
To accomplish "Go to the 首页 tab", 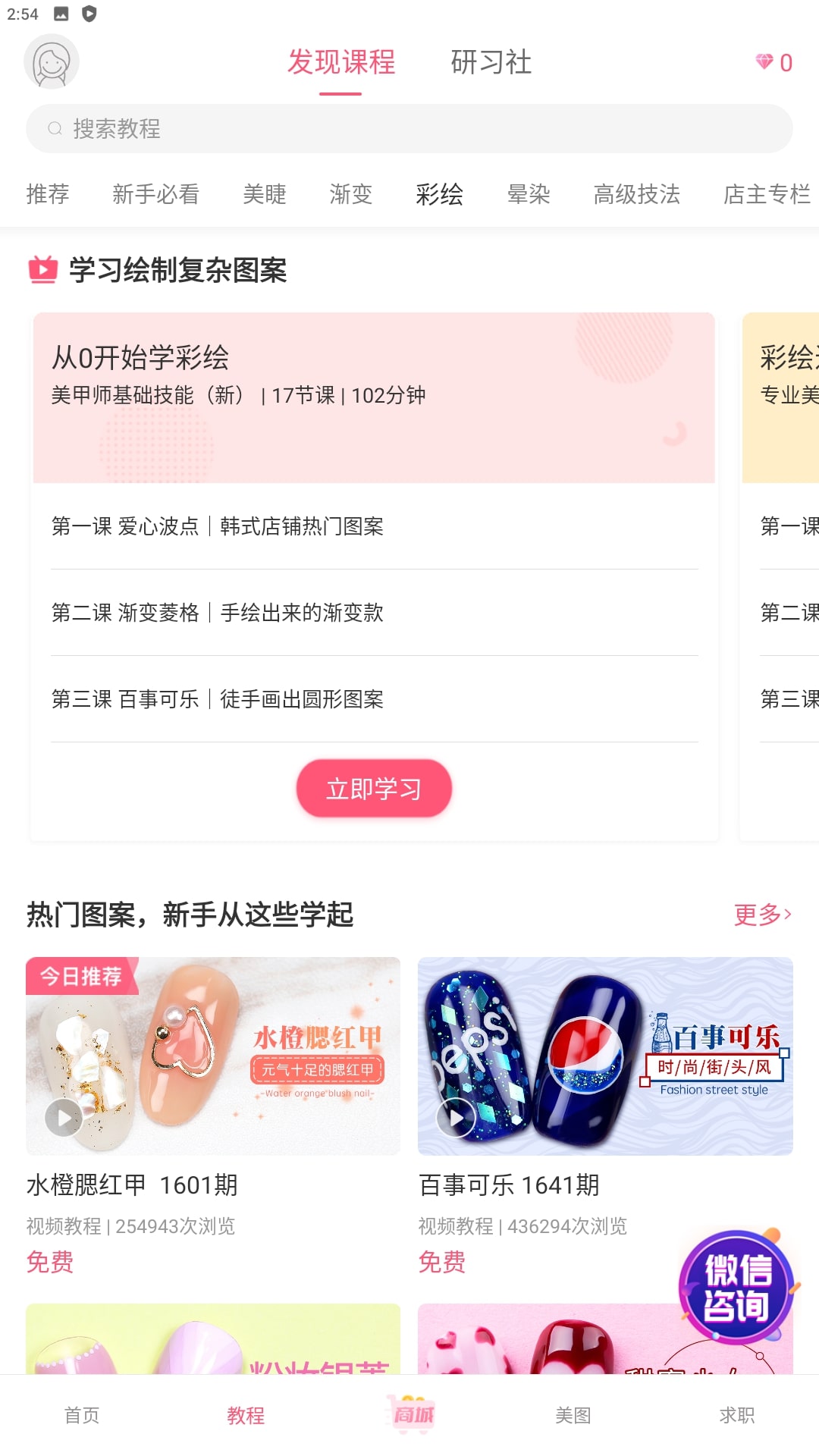I will click(82, 1415).
